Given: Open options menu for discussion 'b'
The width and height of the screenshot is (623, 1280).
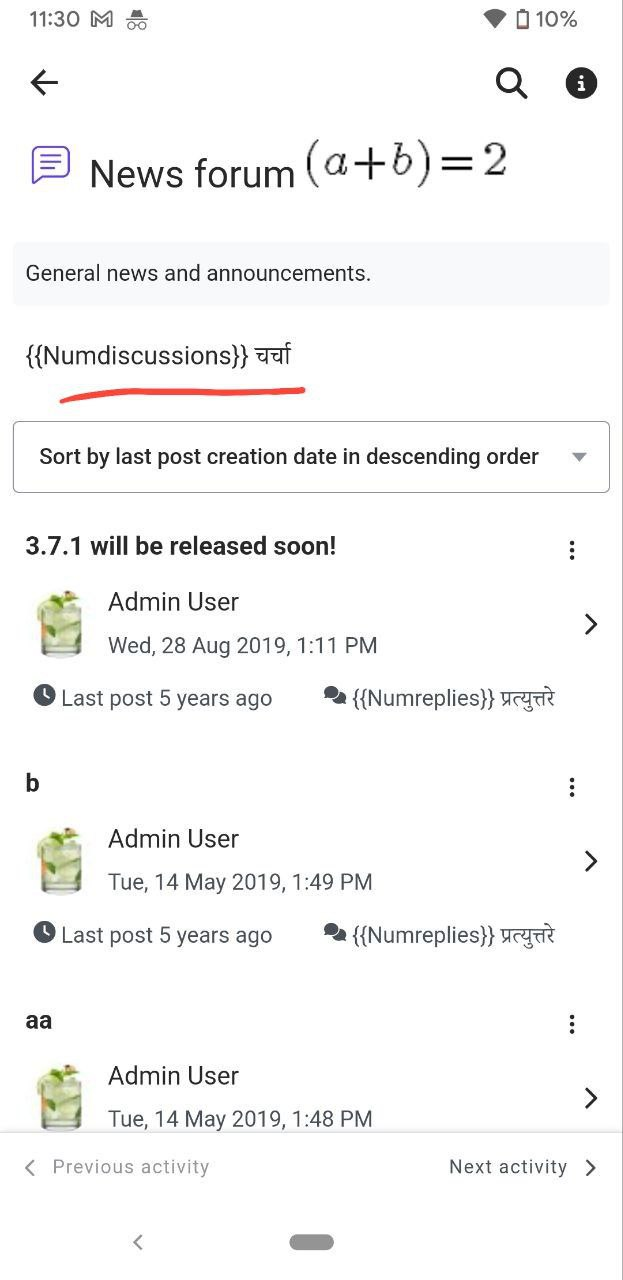Looking at the screenshot, I should [x=572, y=787].
